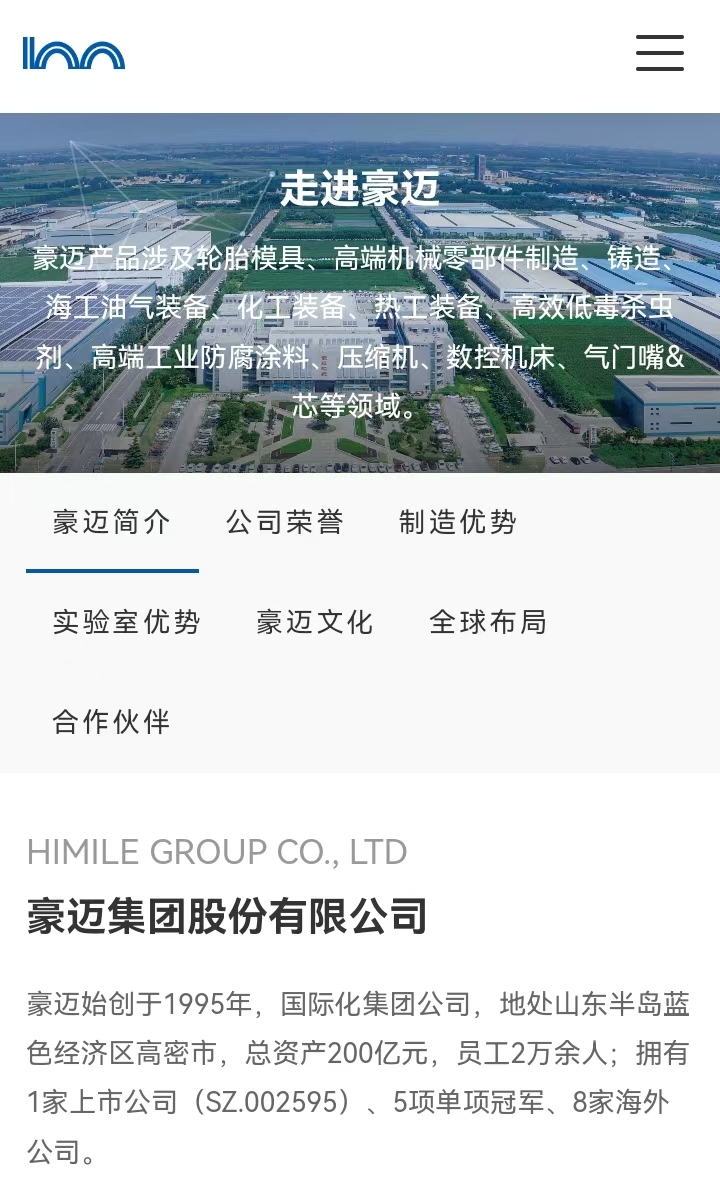Switch to the 全球布局 tab
Viewport: 720px width, 1181px height.
point(488,622)
